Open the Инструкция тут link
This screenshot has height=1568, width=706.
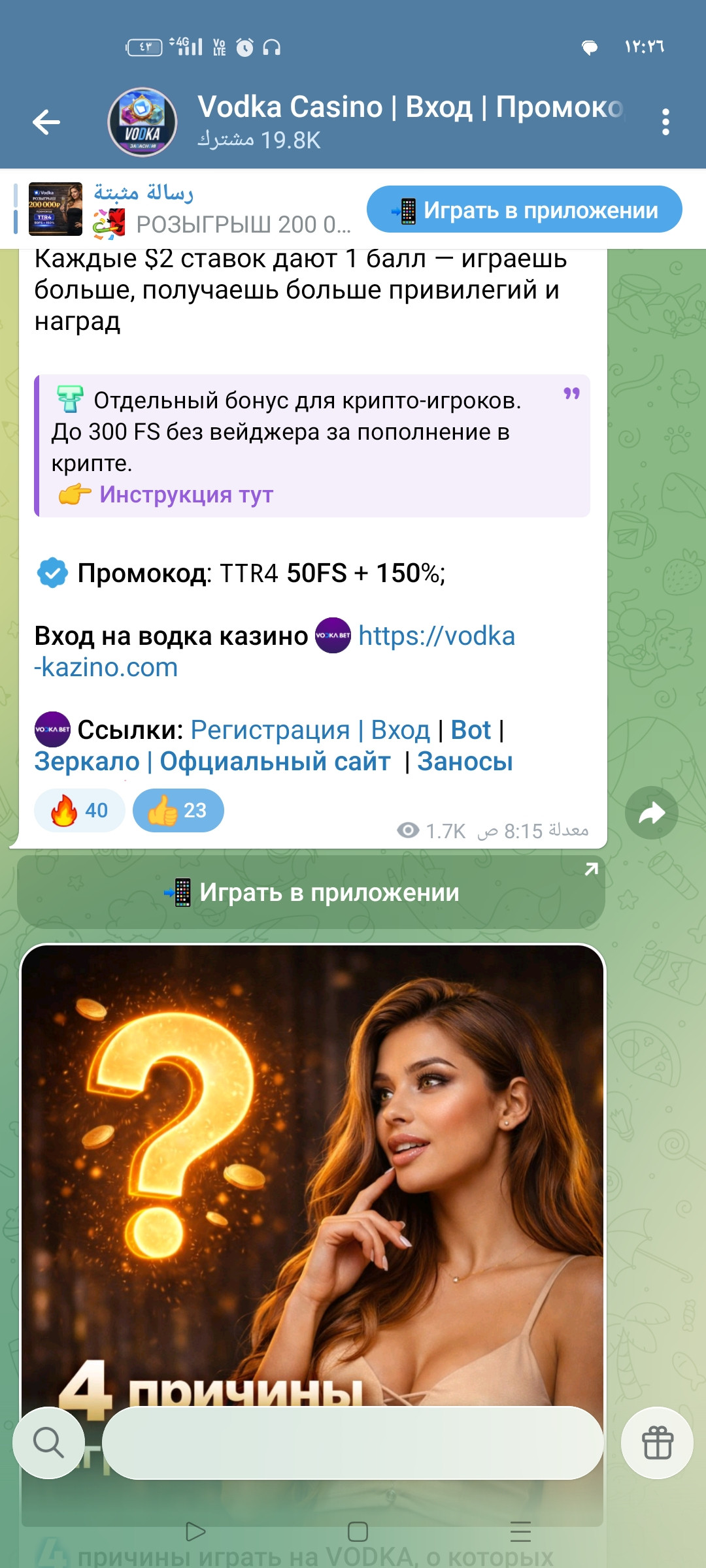(186, 495)
